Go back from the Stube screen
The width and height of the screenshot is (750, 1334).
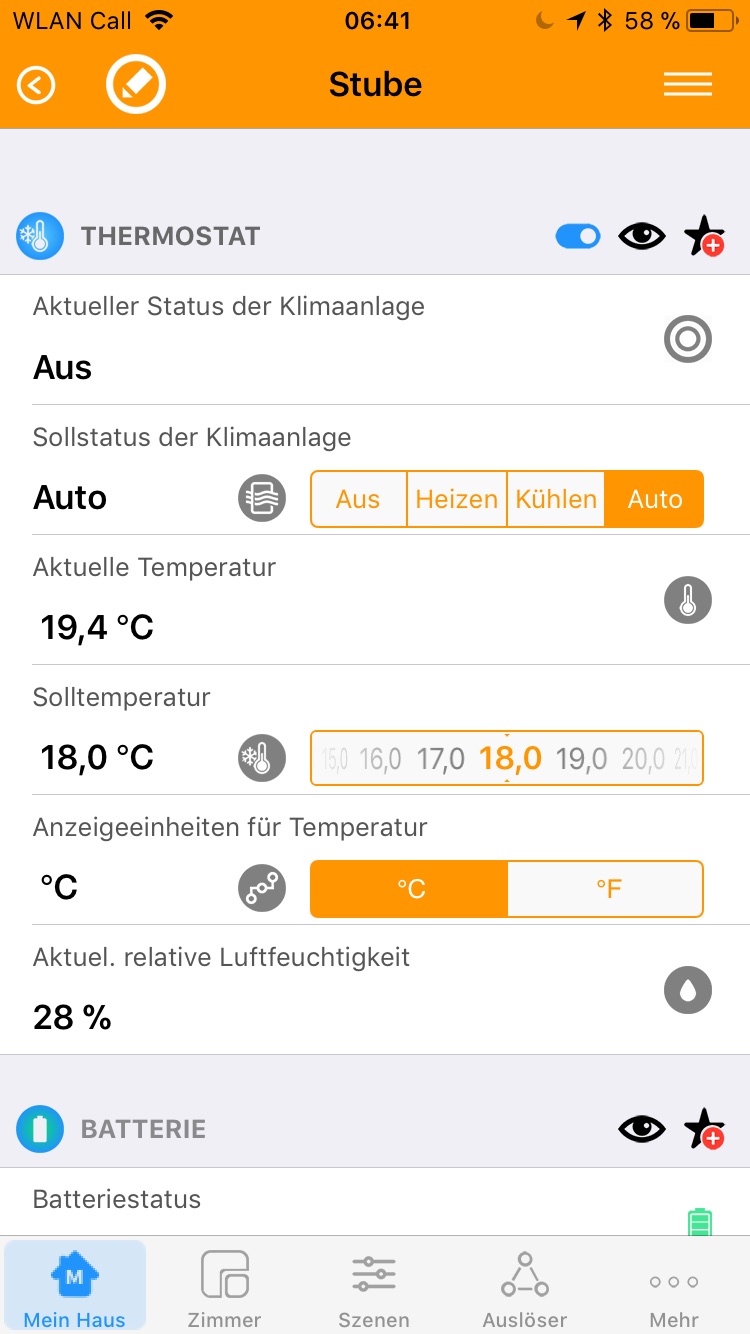36,85
